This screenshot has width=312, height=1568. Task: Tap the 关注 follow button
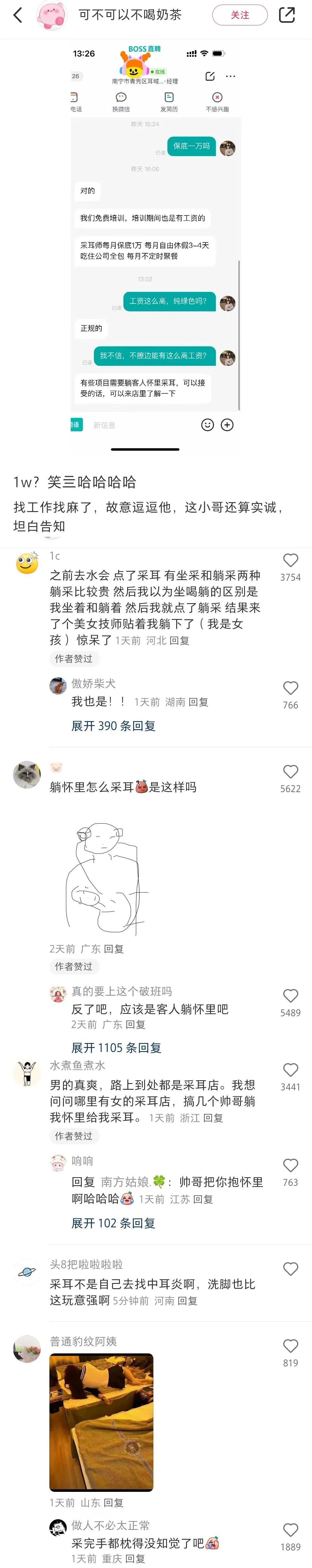pyautogui.click(x=239, y=15)
